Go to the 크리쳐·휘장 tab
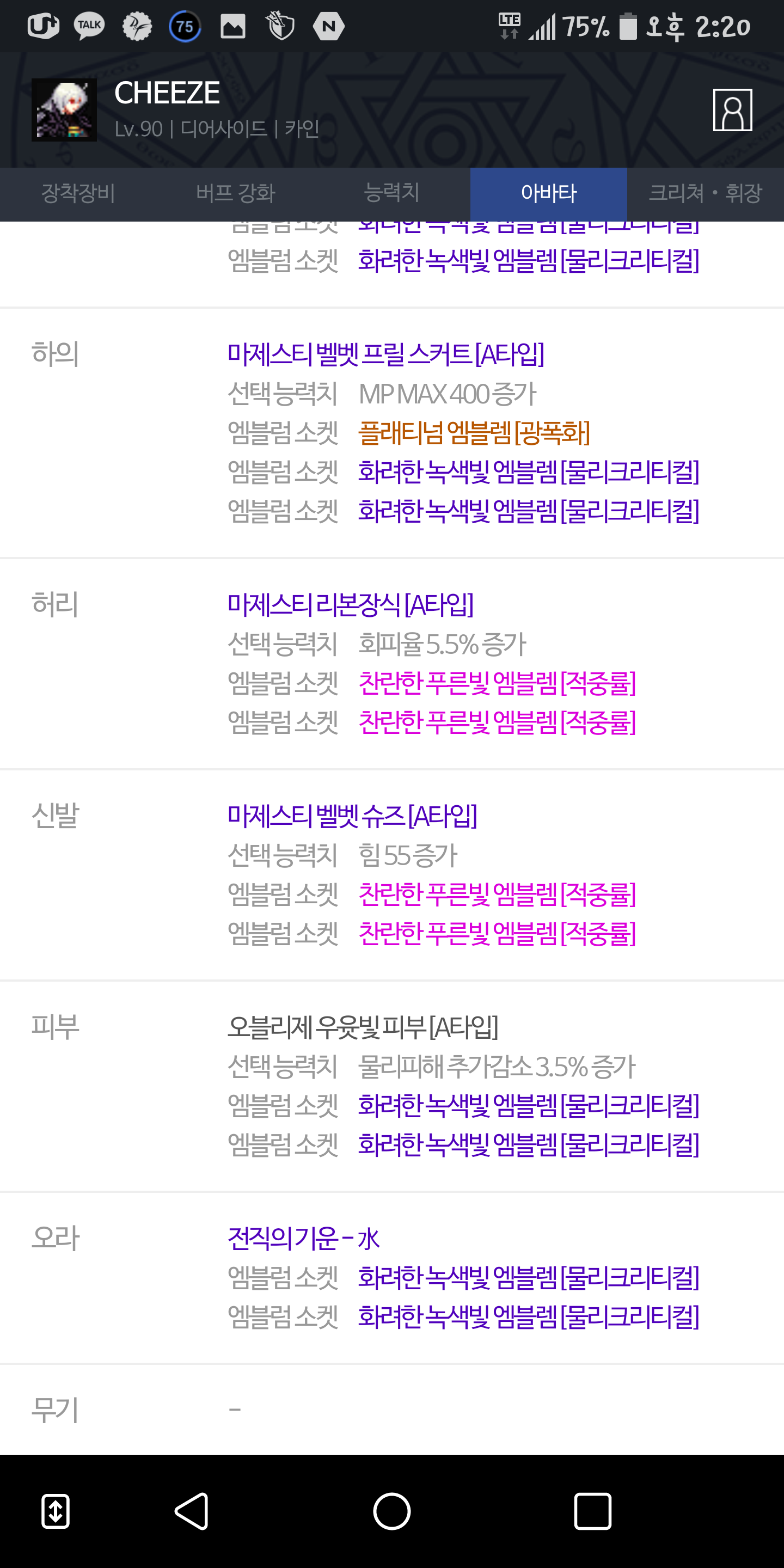Viewport: 784px width, 1568px height. [x=705, y=194]
